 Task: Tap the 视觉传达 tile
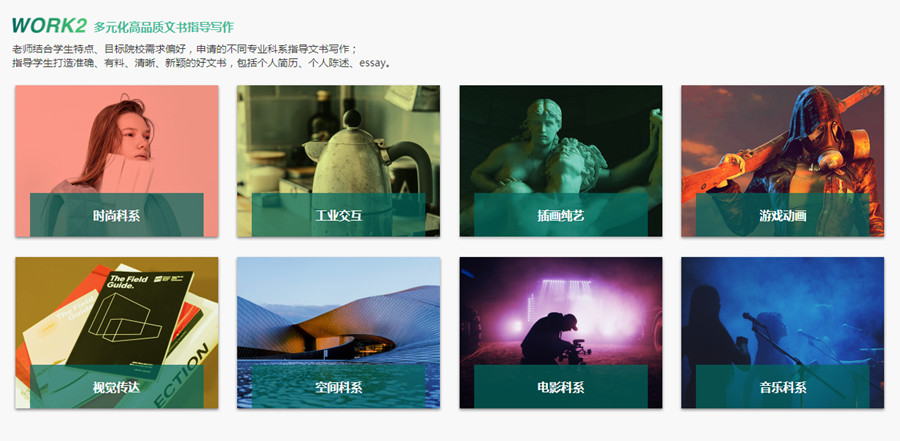(116, 333)
